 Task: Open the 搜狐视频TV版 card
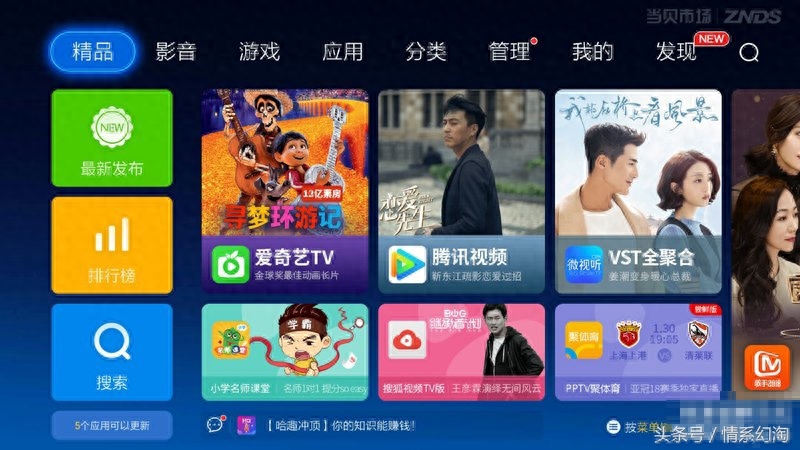point(461,352)
